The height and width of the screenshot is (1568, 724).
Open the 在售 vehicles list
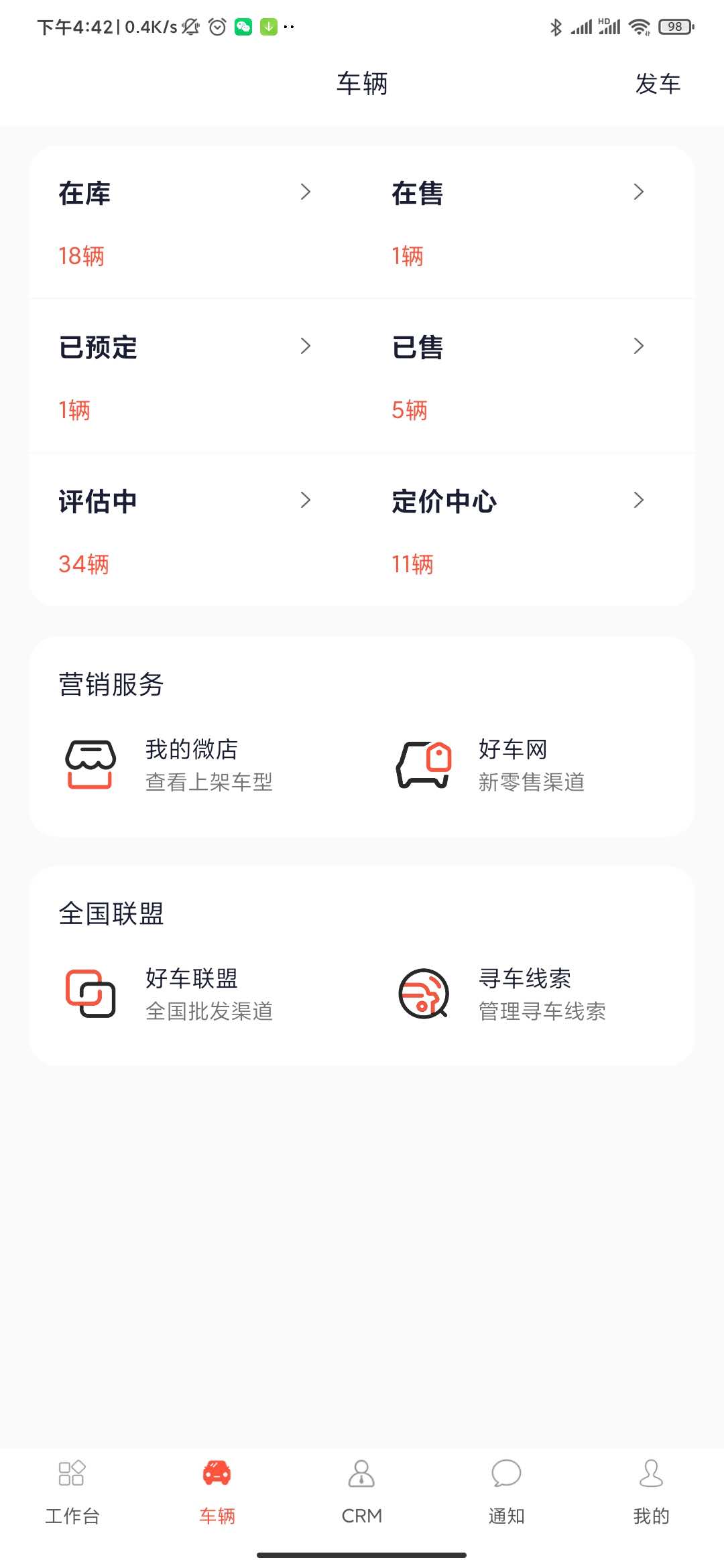pos(518,221)
